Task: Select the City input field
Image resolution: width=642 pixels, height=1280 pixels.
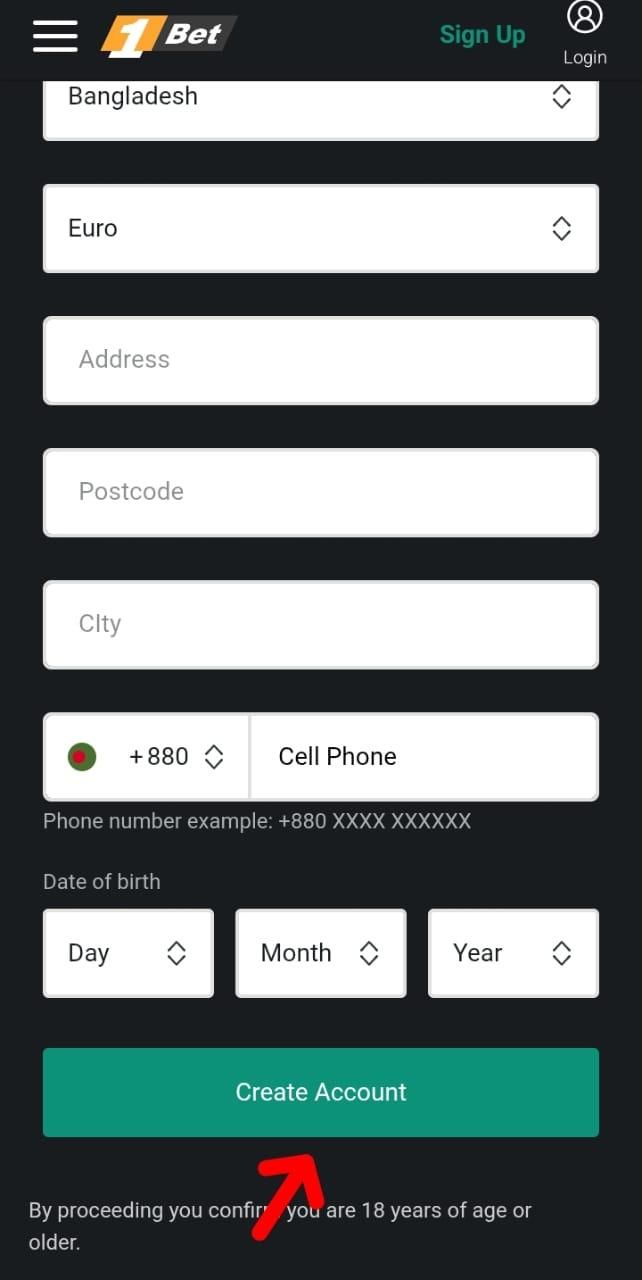Action: 320,624
